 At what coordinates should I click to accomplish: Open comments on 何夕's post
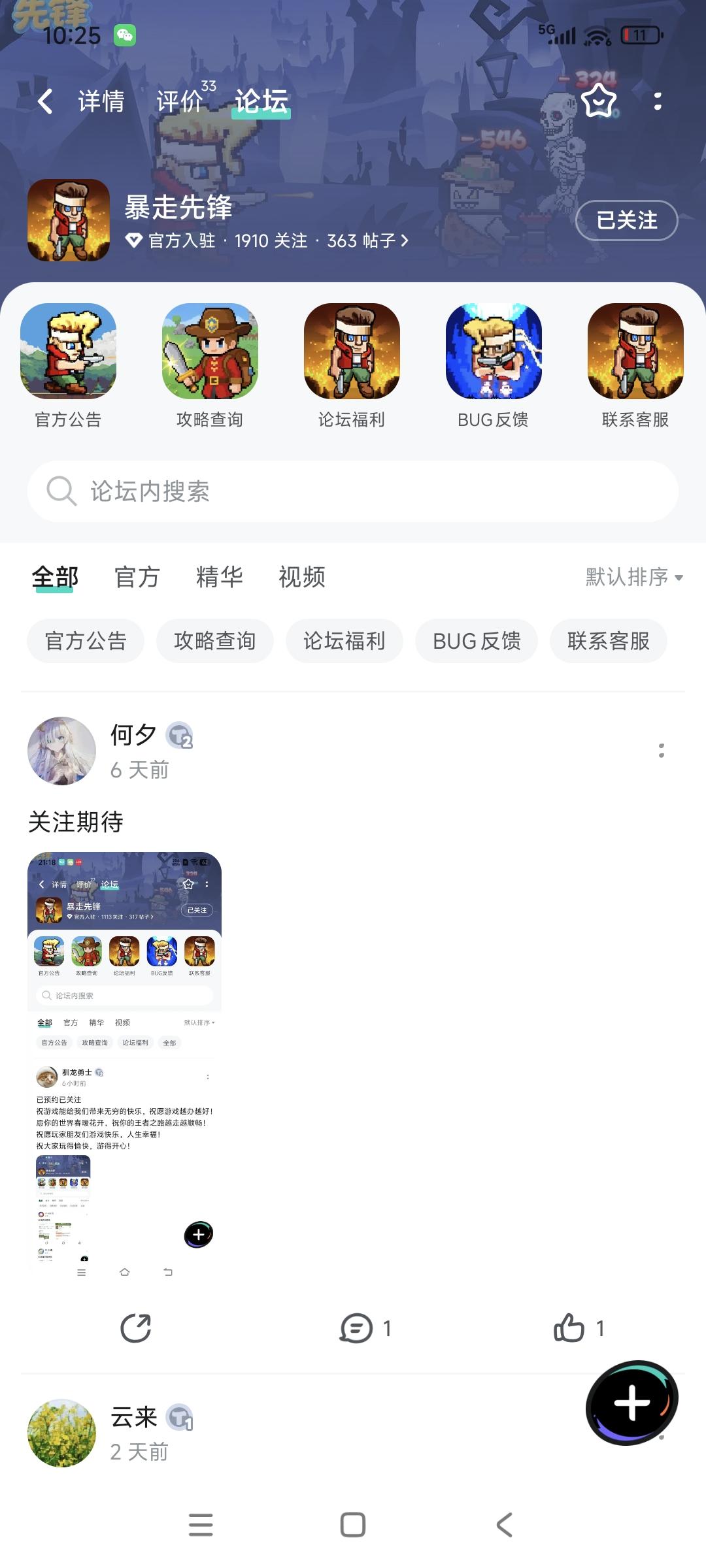pyautogui.click(x=356, y=1328)
